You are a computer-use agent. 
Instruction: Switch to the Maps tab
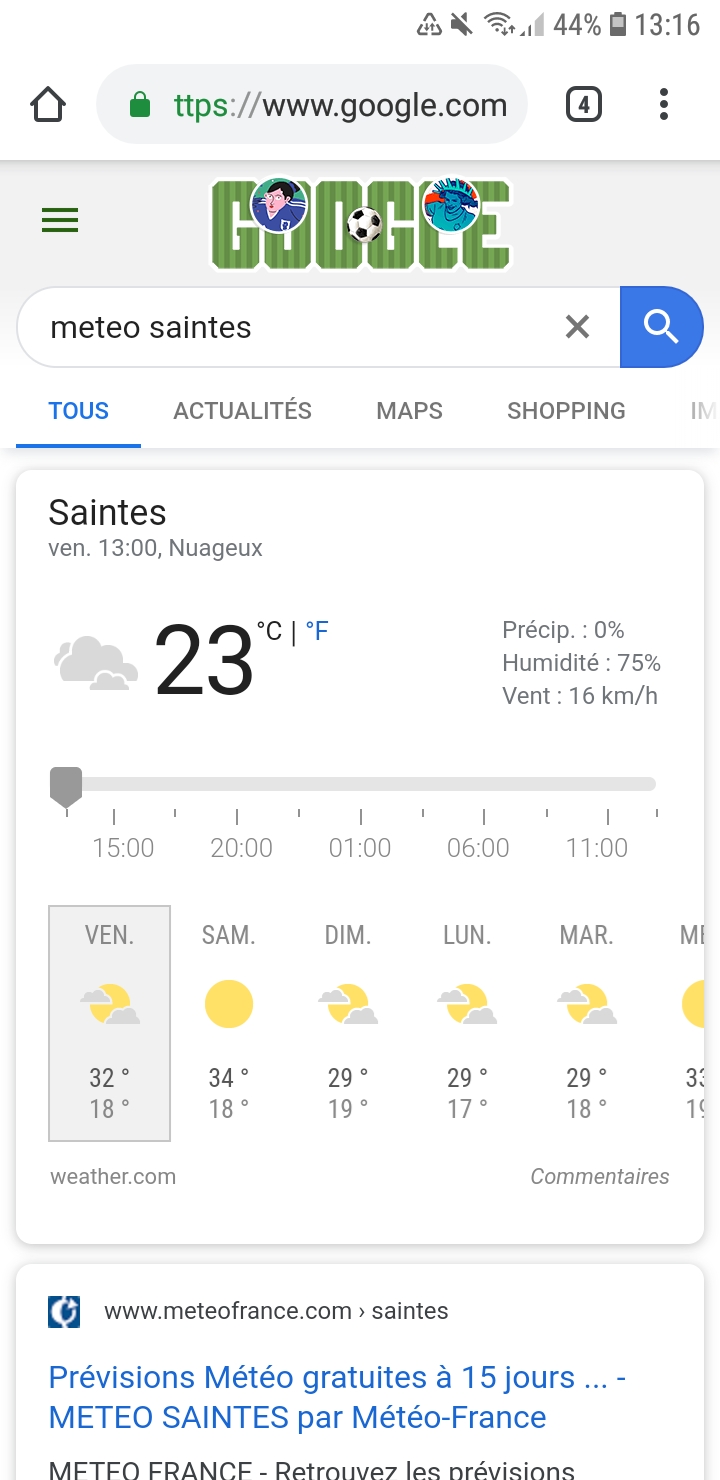[x=409, y=411]
